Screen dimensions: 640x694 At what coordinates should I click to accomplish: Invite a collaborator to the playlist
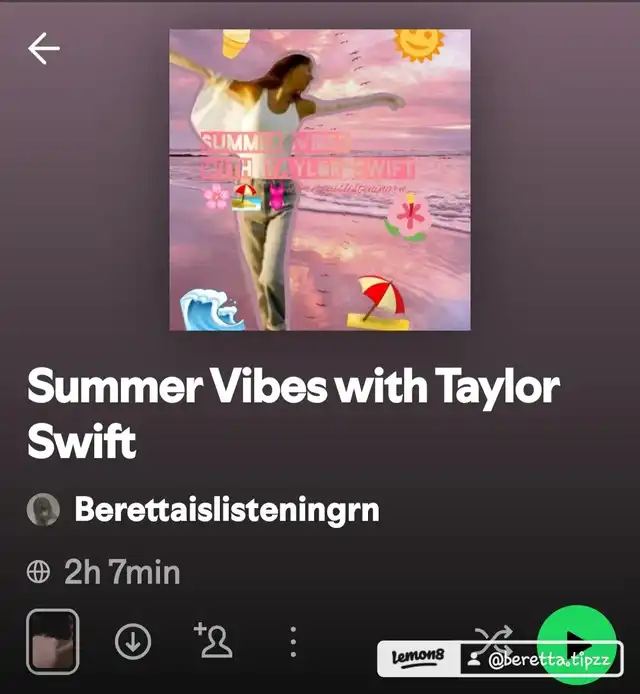point(213,641)
